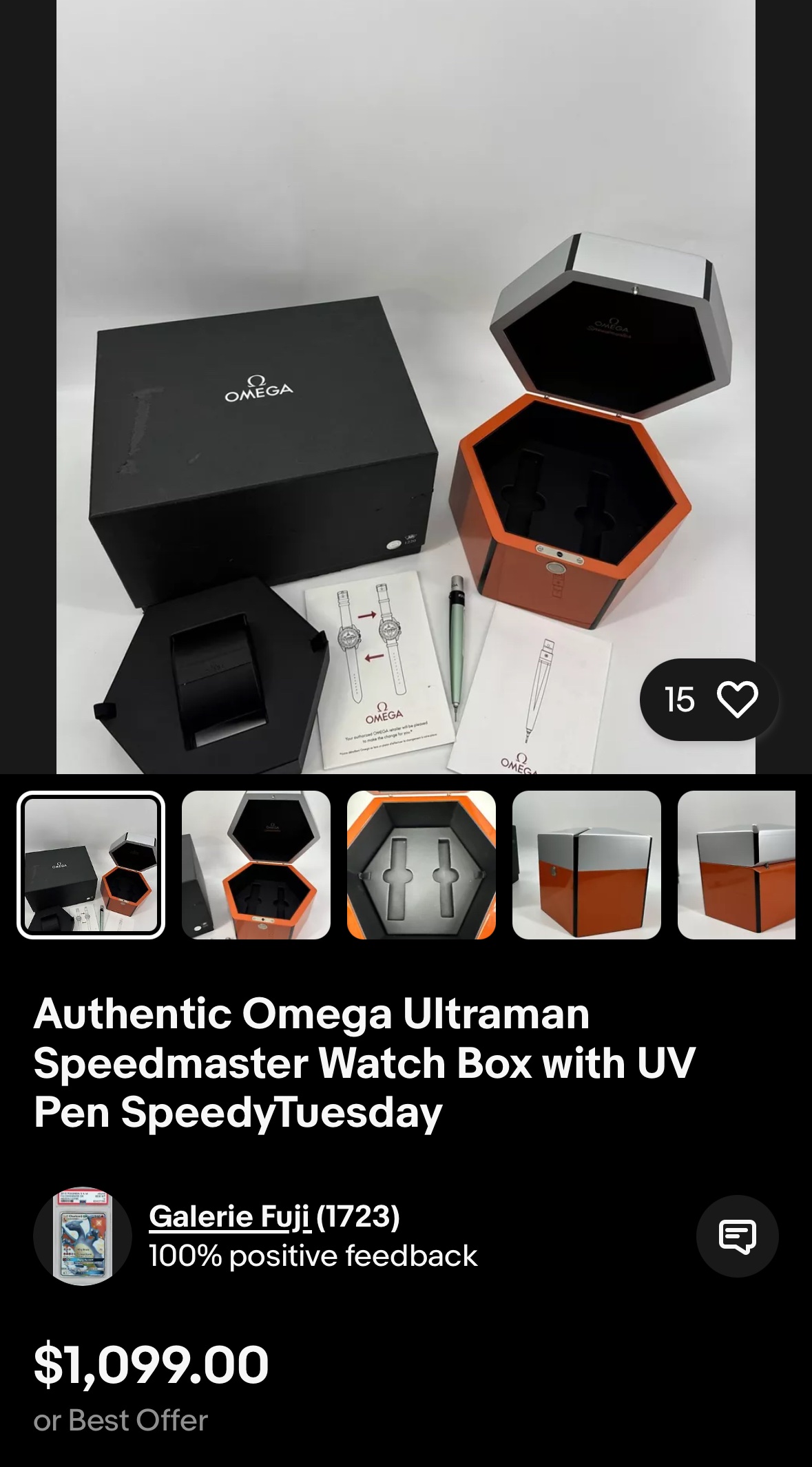This screenshot has width=812, height=1467.
Task: Add this Omega box to watchlist
Action: (x=736, y=700)
